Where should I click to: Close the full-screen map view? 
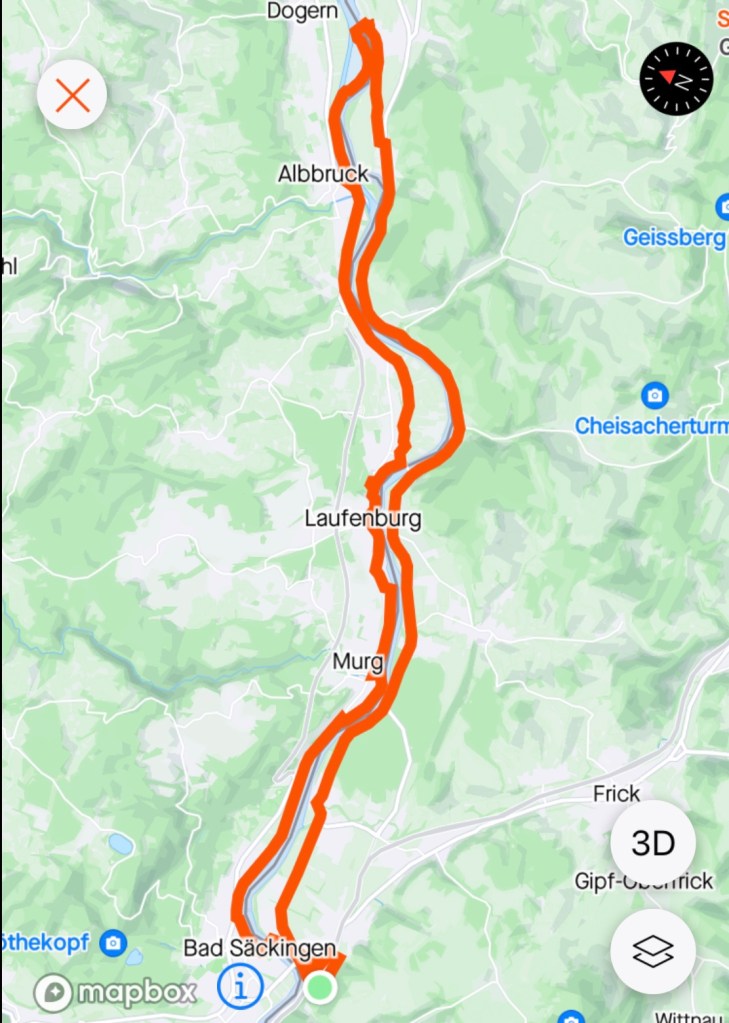72,96
